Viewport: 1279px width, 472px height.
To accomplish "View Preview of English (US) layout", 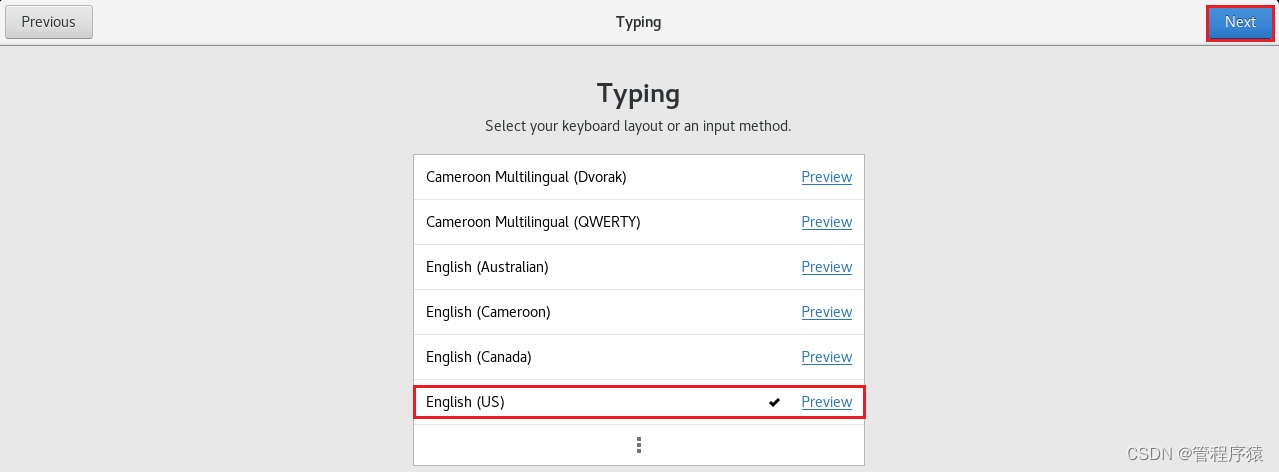I will (x=826, y=402).
